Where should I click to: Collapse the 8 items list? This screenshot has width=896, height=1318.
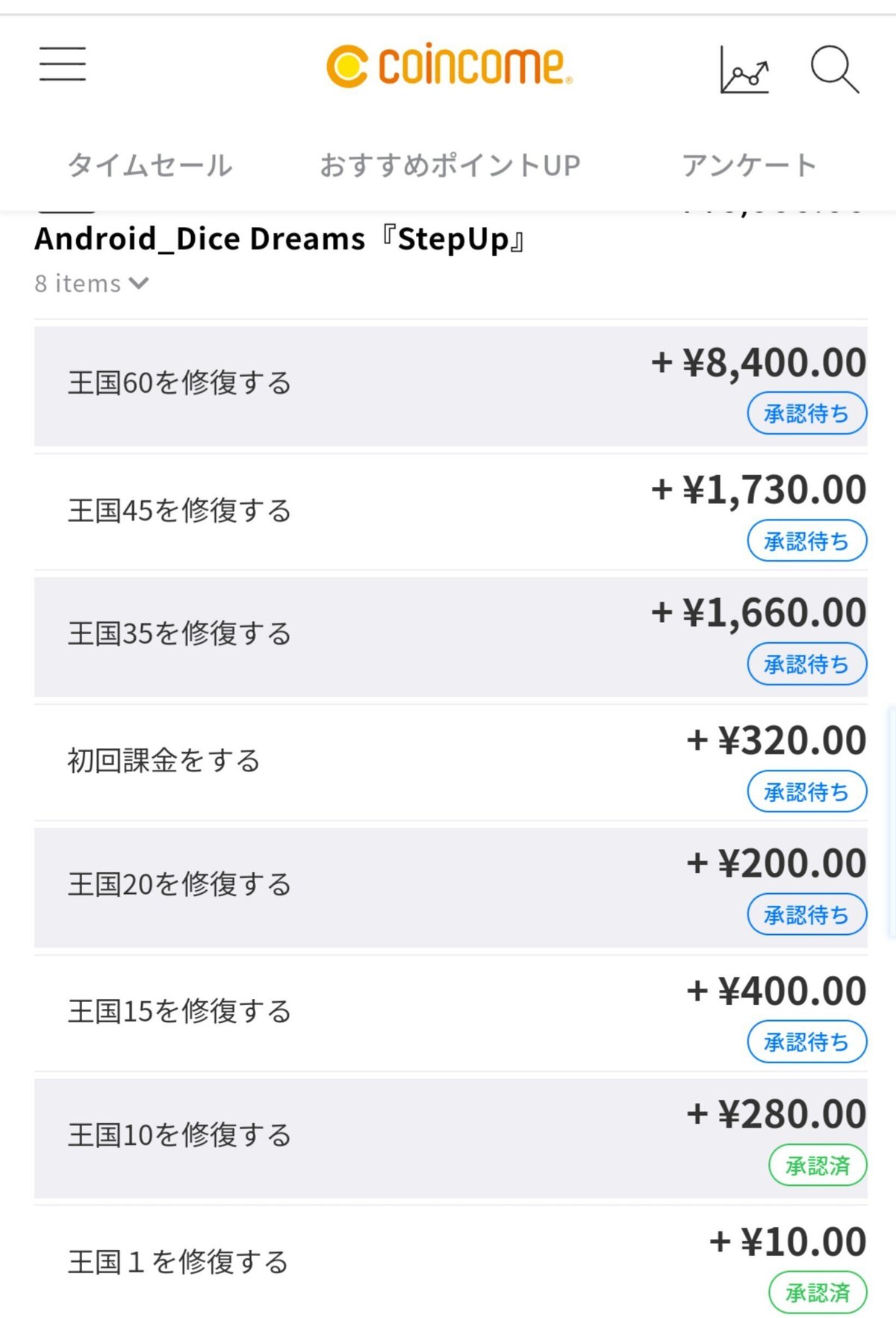[92, 284]
